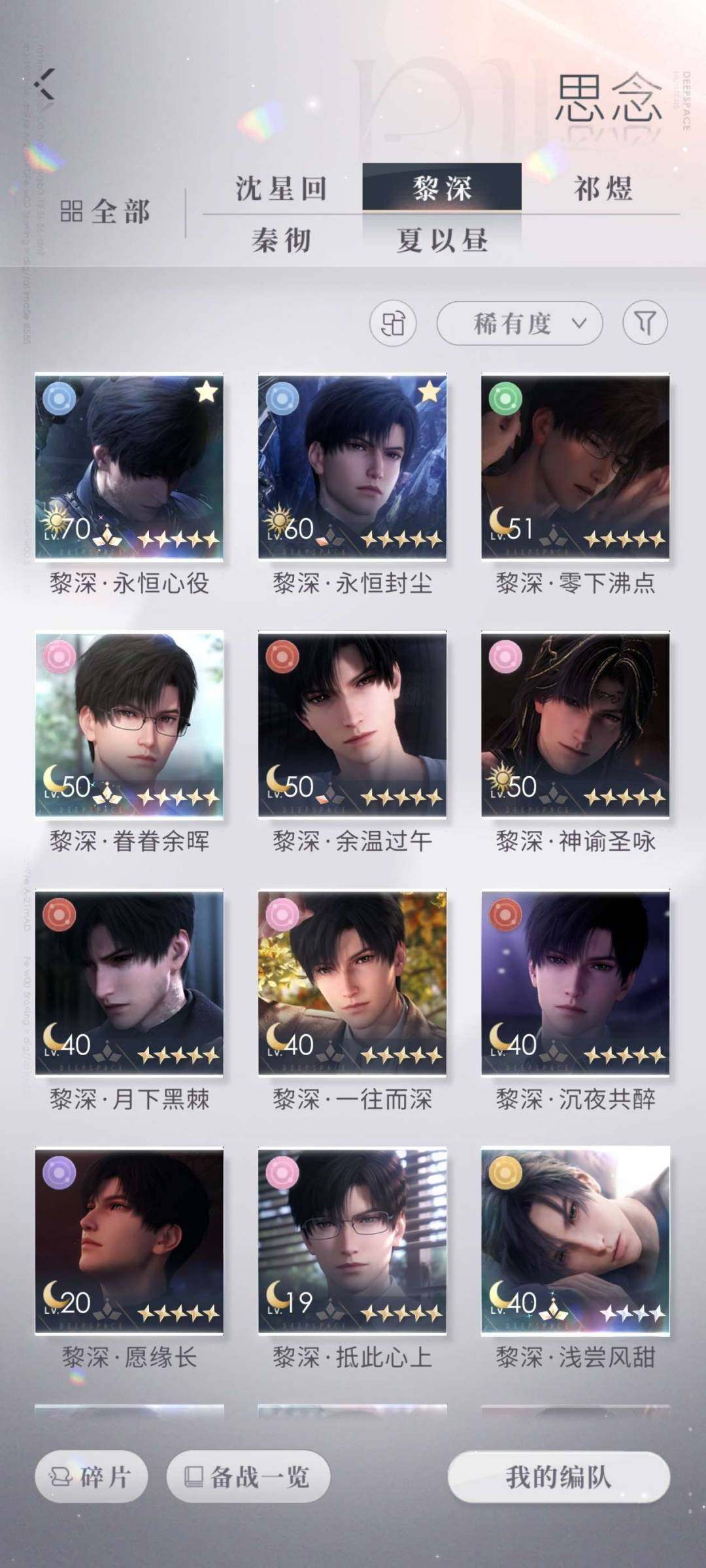
Task: Open the 备战一览 overview
Action: (248, 1477)
